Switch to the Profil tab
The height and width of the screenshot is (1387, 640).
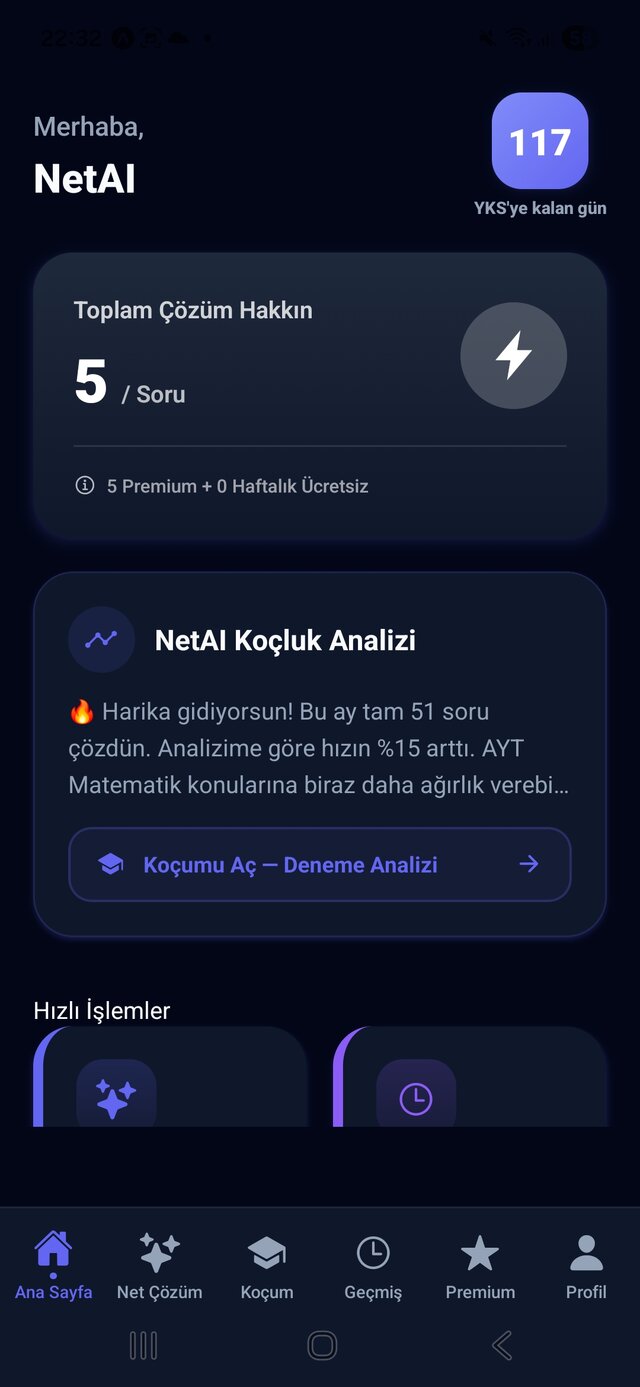pos(586,1266)
